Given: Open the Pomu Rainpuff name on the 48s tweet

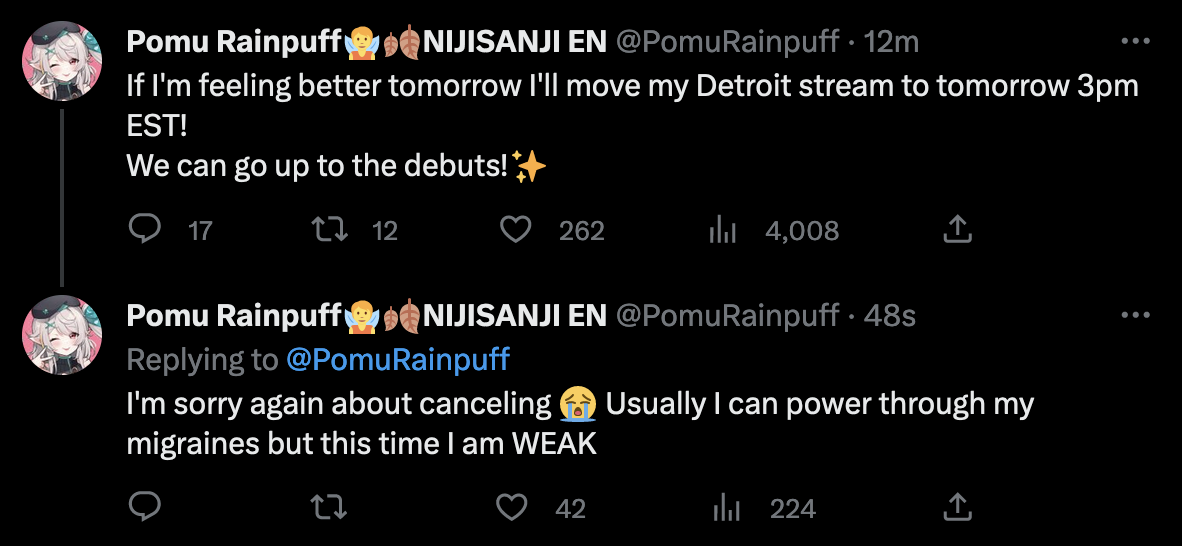Looking at the screenshot, I should tap(234, 316).
